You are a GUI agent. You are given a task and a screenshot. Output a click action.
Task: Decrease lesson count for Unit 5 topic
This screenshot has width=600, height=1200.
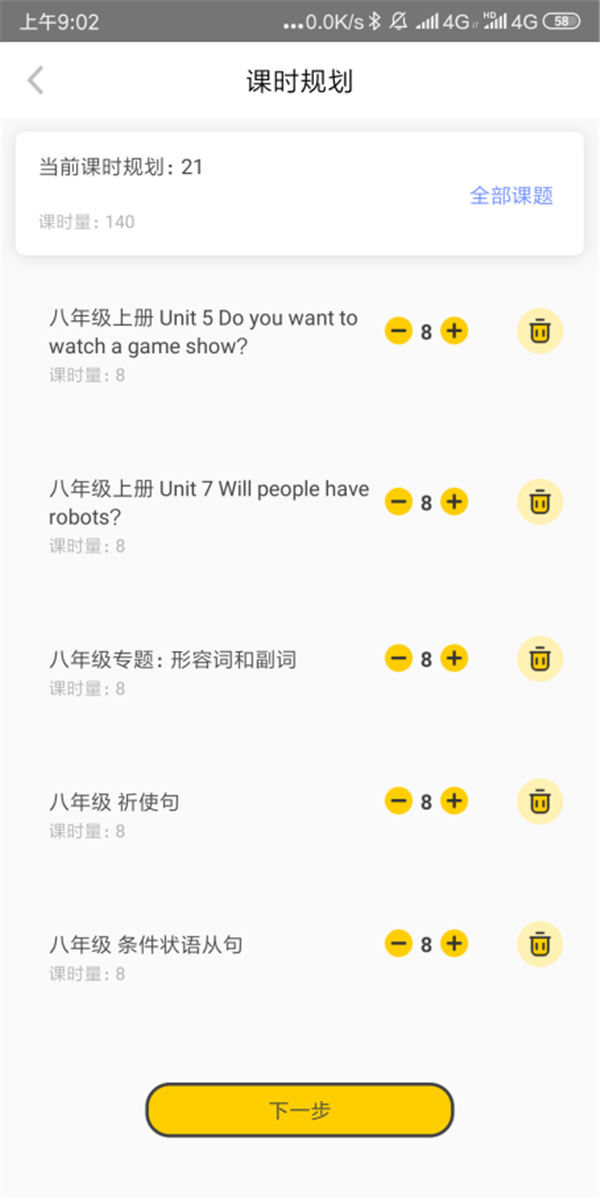pos(399,331)
